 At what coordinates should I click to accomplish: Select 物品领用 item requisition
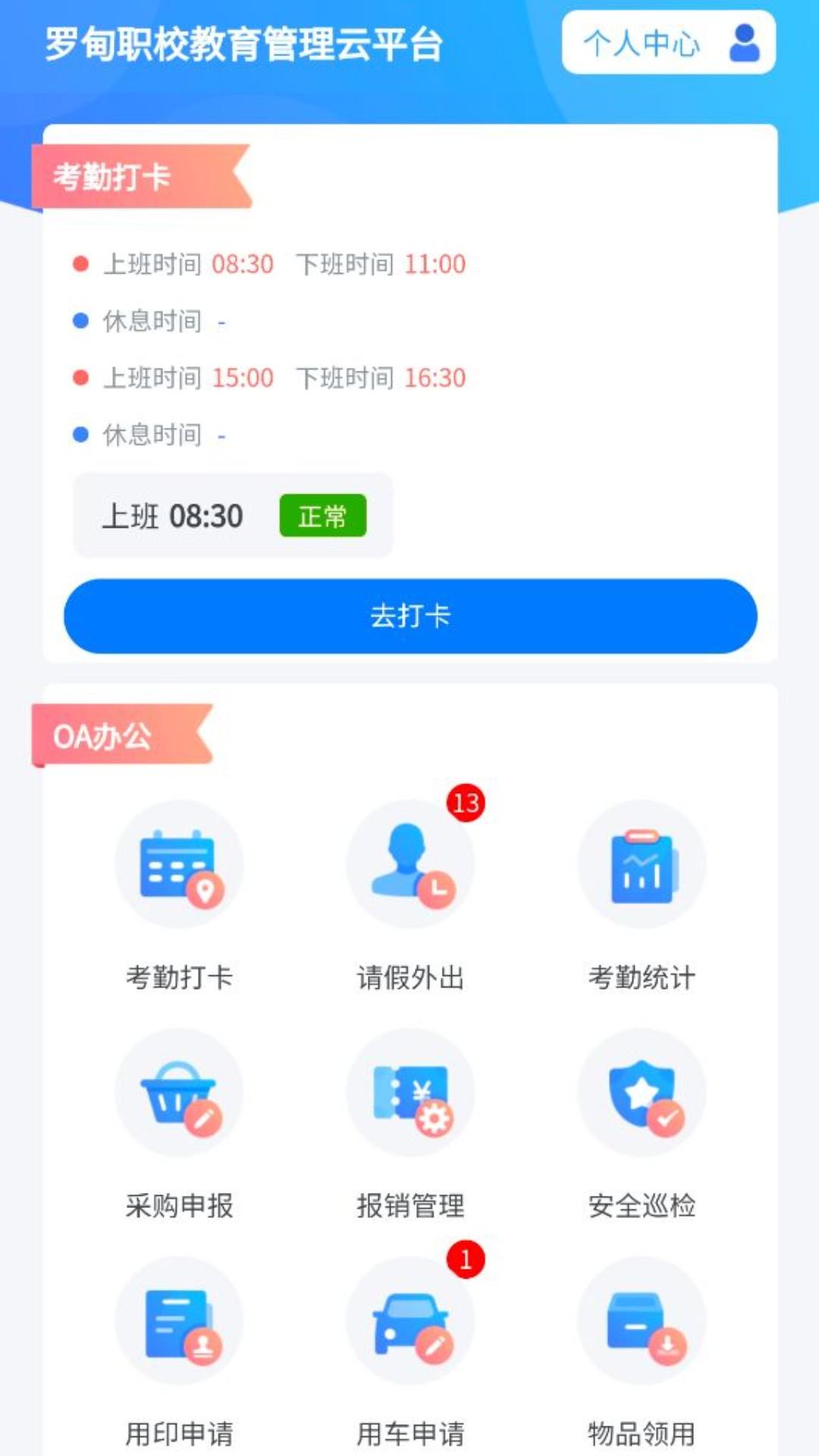click(x=642, y=1321)
